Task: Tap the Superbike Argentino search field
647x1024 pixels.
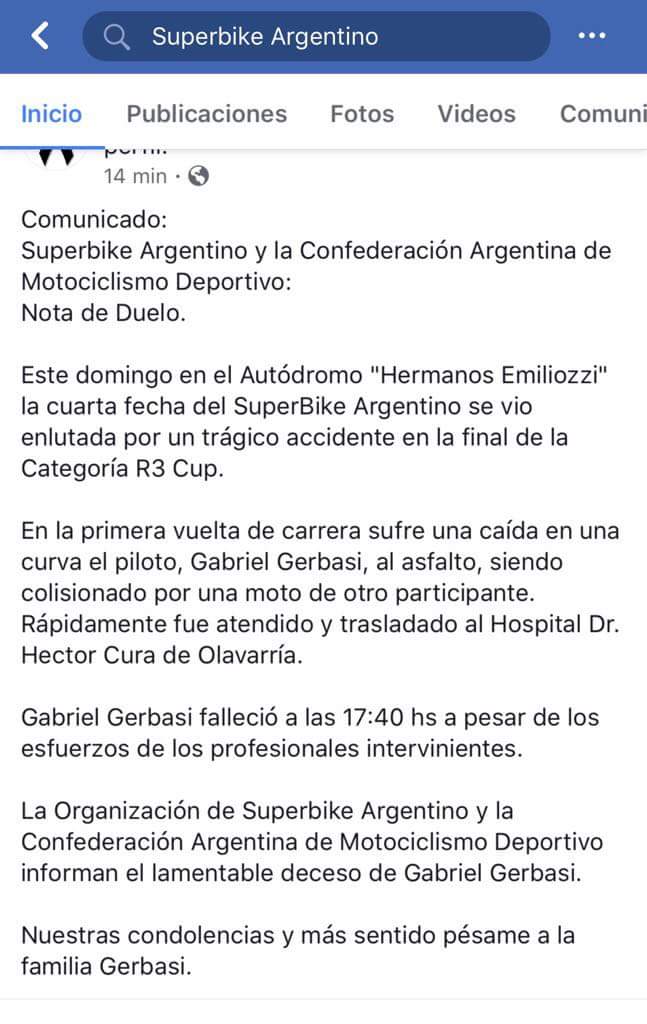Action: point(316,37)
